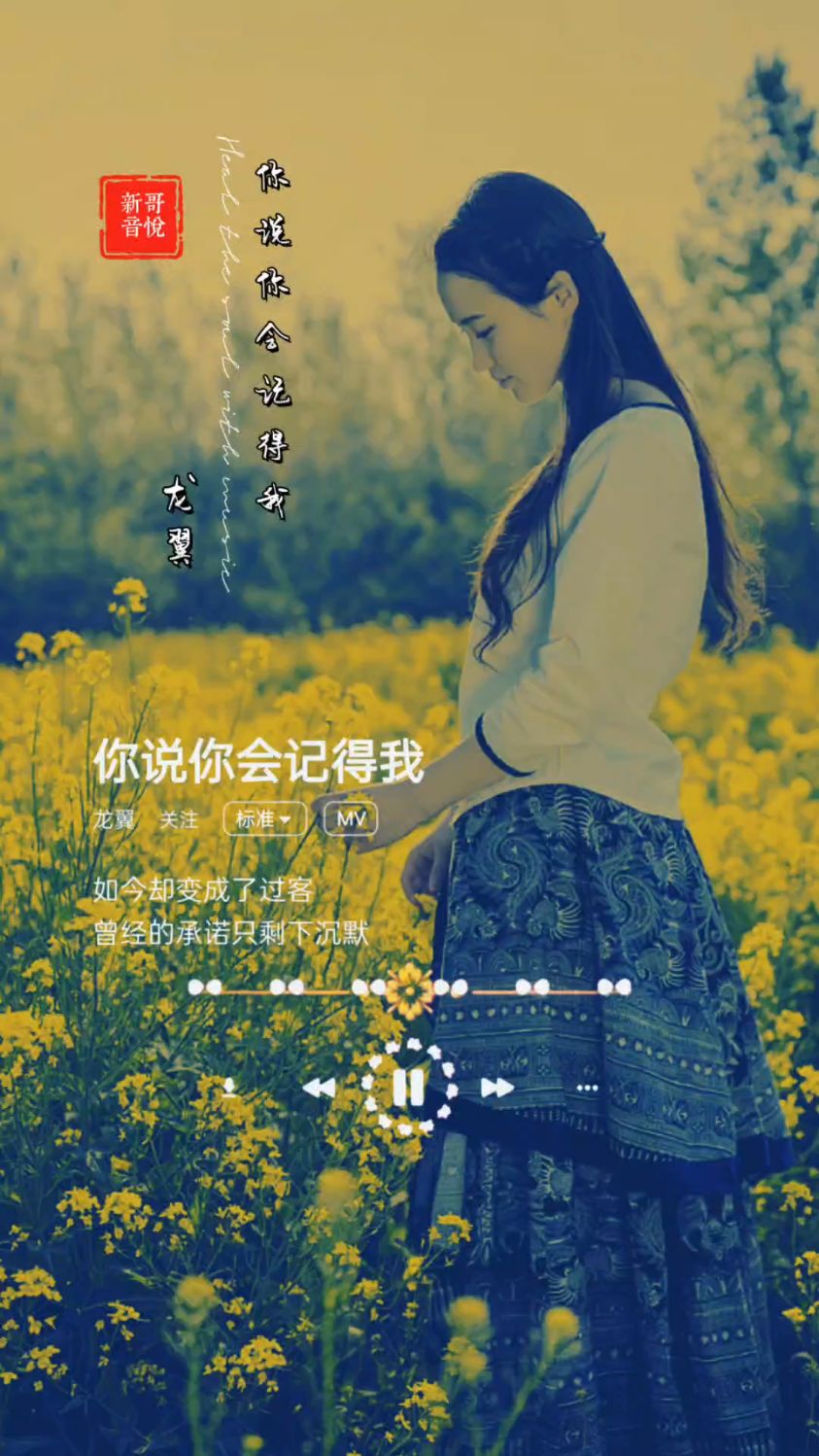
Task: Toggle MV video mode on
Action: (350, 819)
